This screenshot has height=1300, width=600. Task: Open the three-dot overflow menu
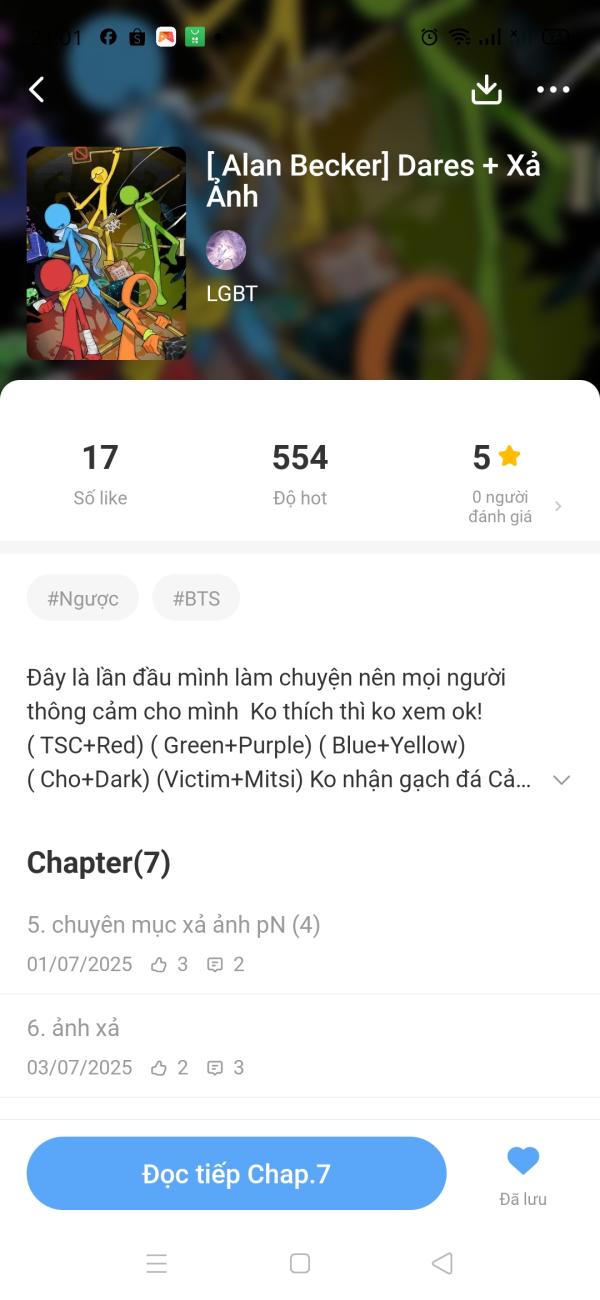(x=553, y=90)
